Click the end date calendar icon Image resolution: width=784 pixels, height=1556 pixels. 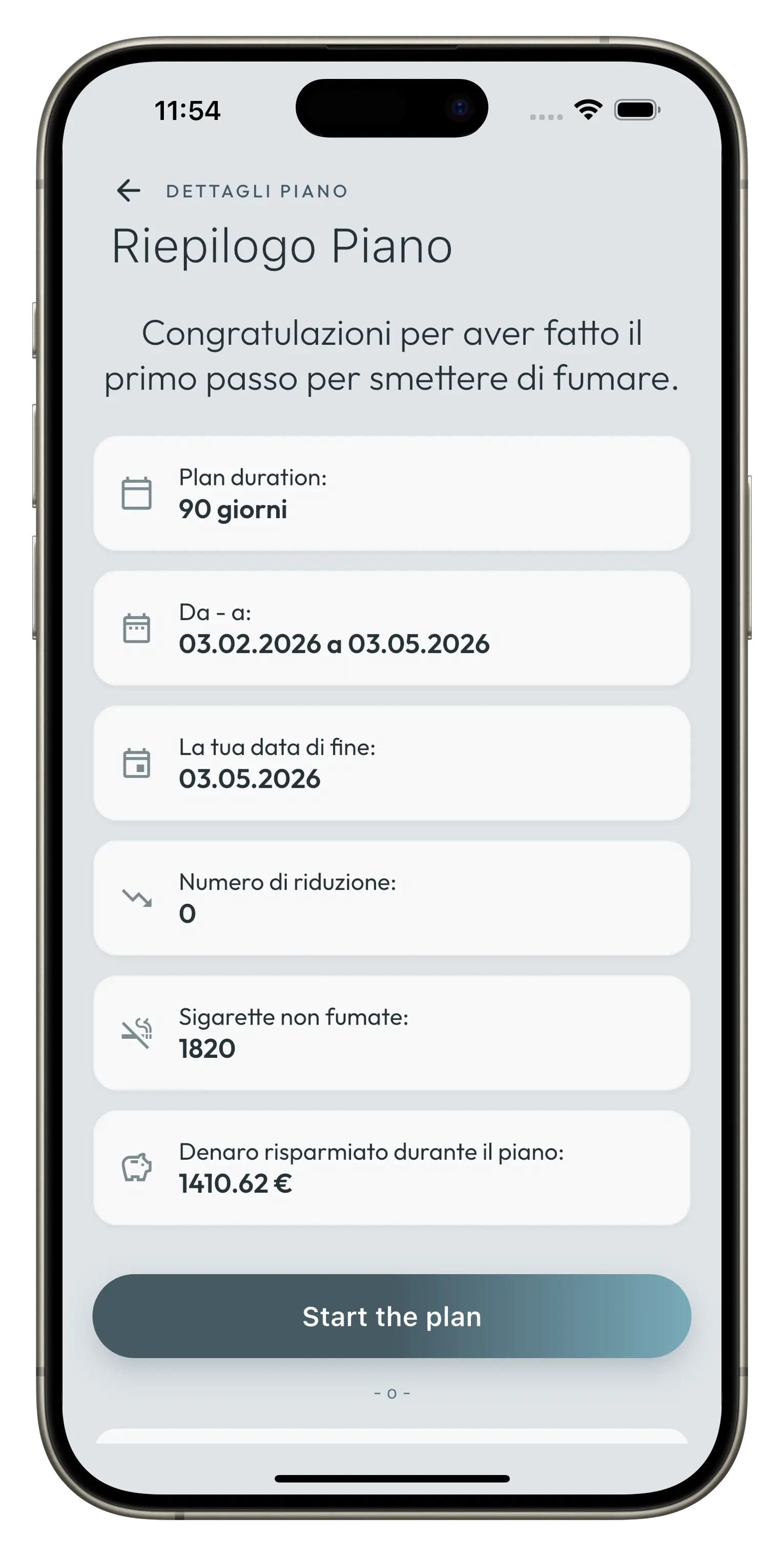136,764
